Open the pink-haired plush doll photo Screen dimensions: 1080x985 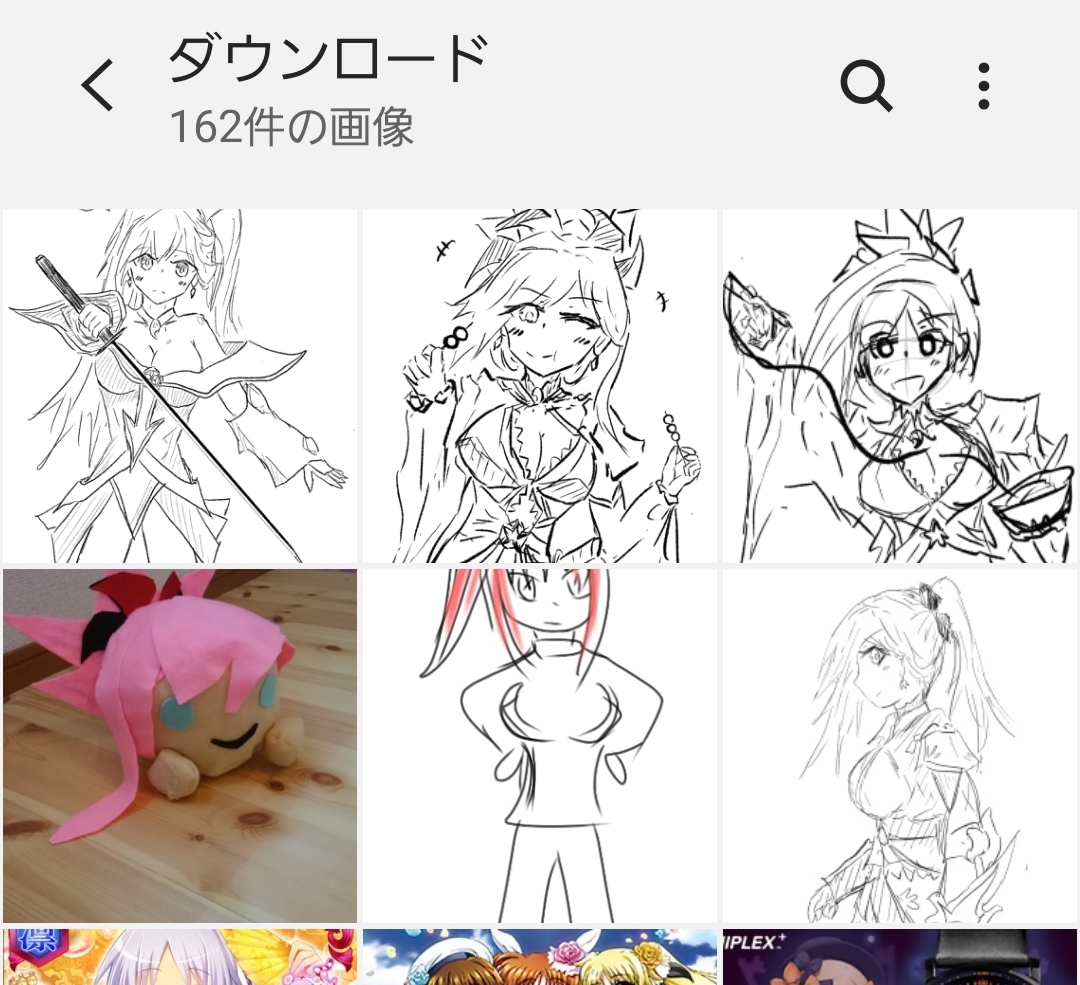pos(180,745)
